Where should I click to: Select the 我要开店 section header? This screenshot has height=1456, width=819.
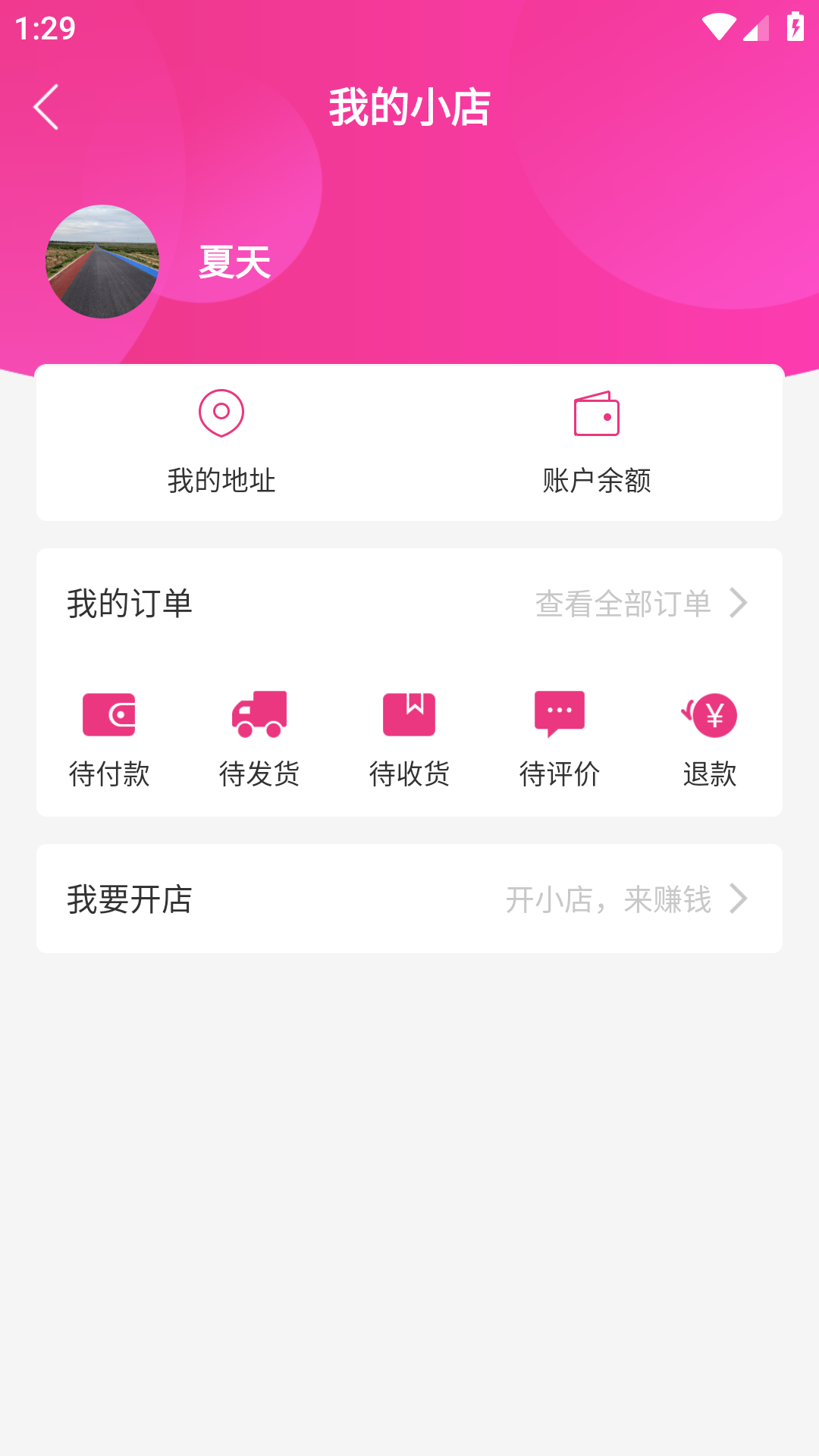point(129,899)
